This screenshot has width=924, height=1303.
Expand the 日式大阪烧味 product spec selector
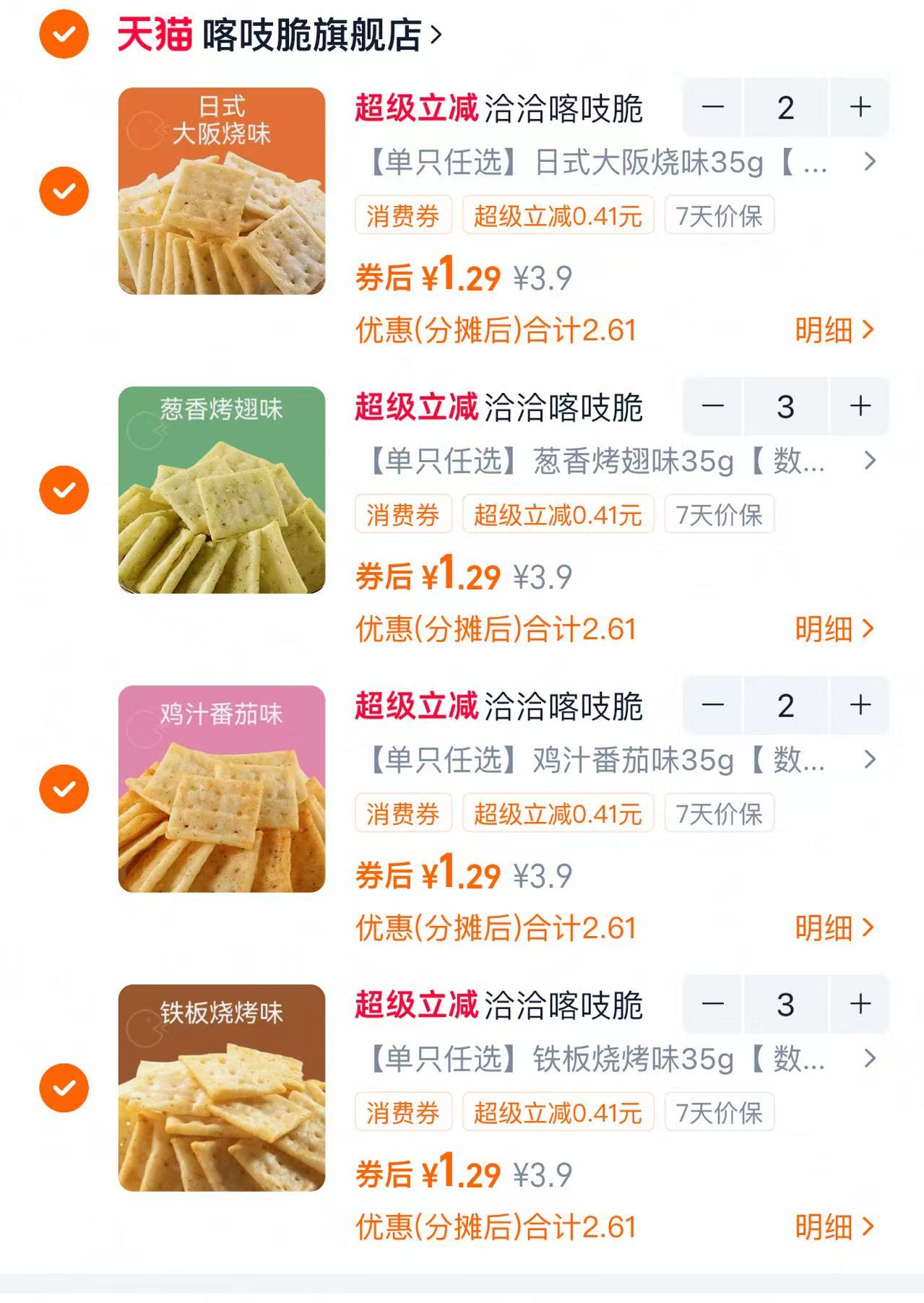point(870,163)
